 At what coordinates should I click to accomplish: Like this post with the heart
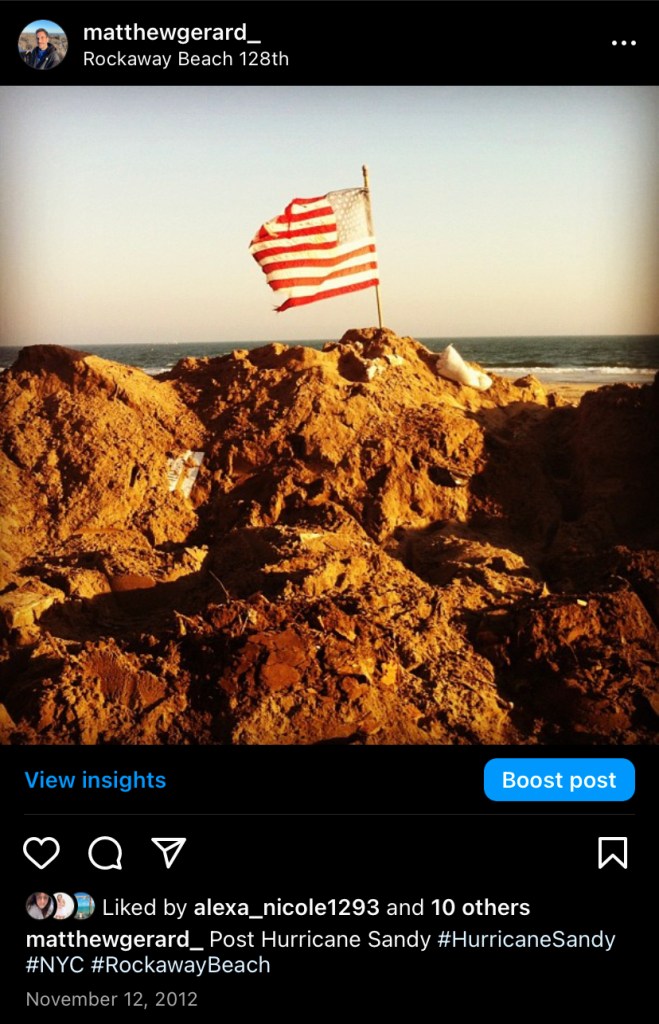[x=41, y=853]
